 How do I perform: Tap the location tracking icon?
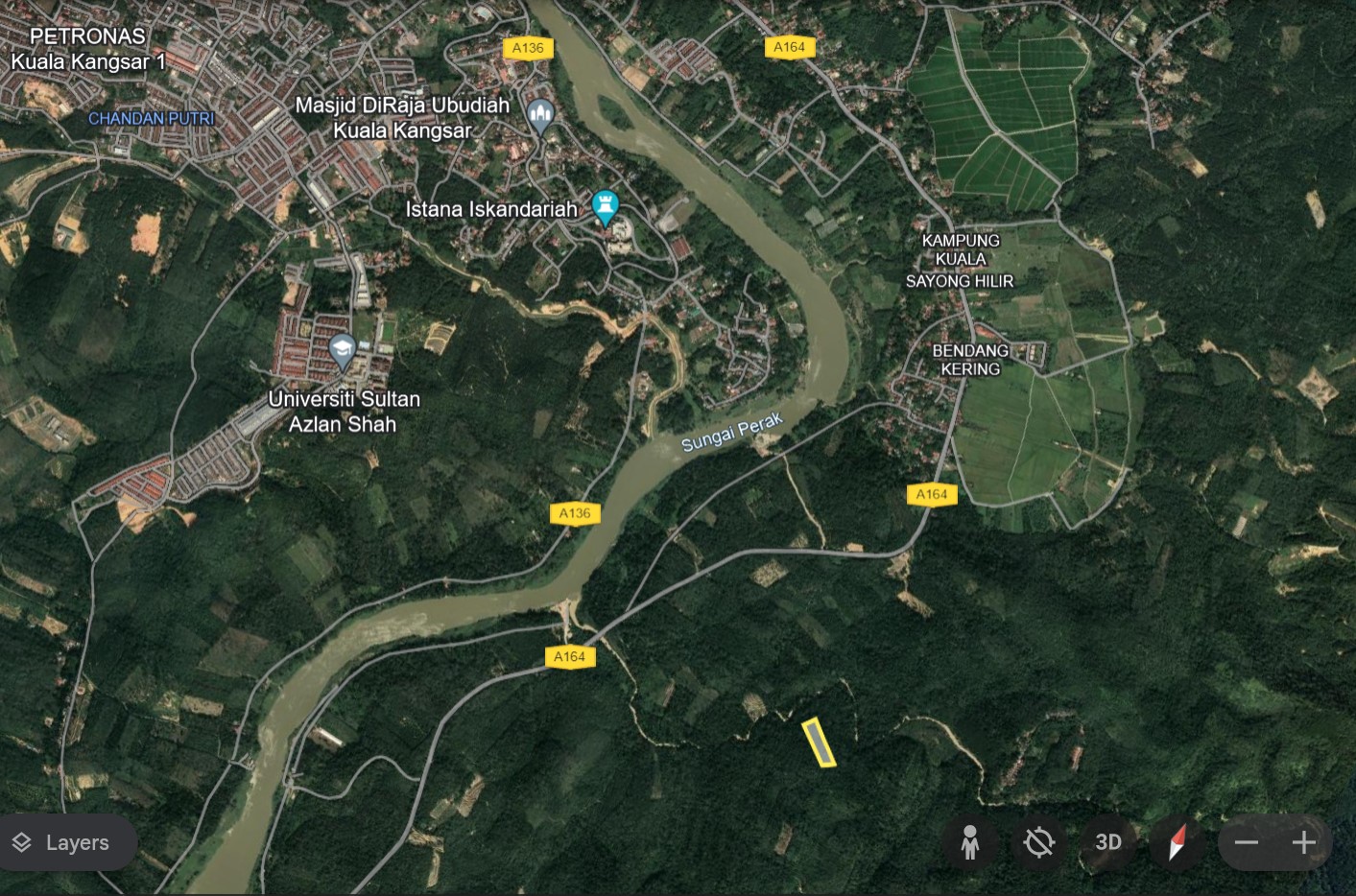click(x=1039, y=842)
